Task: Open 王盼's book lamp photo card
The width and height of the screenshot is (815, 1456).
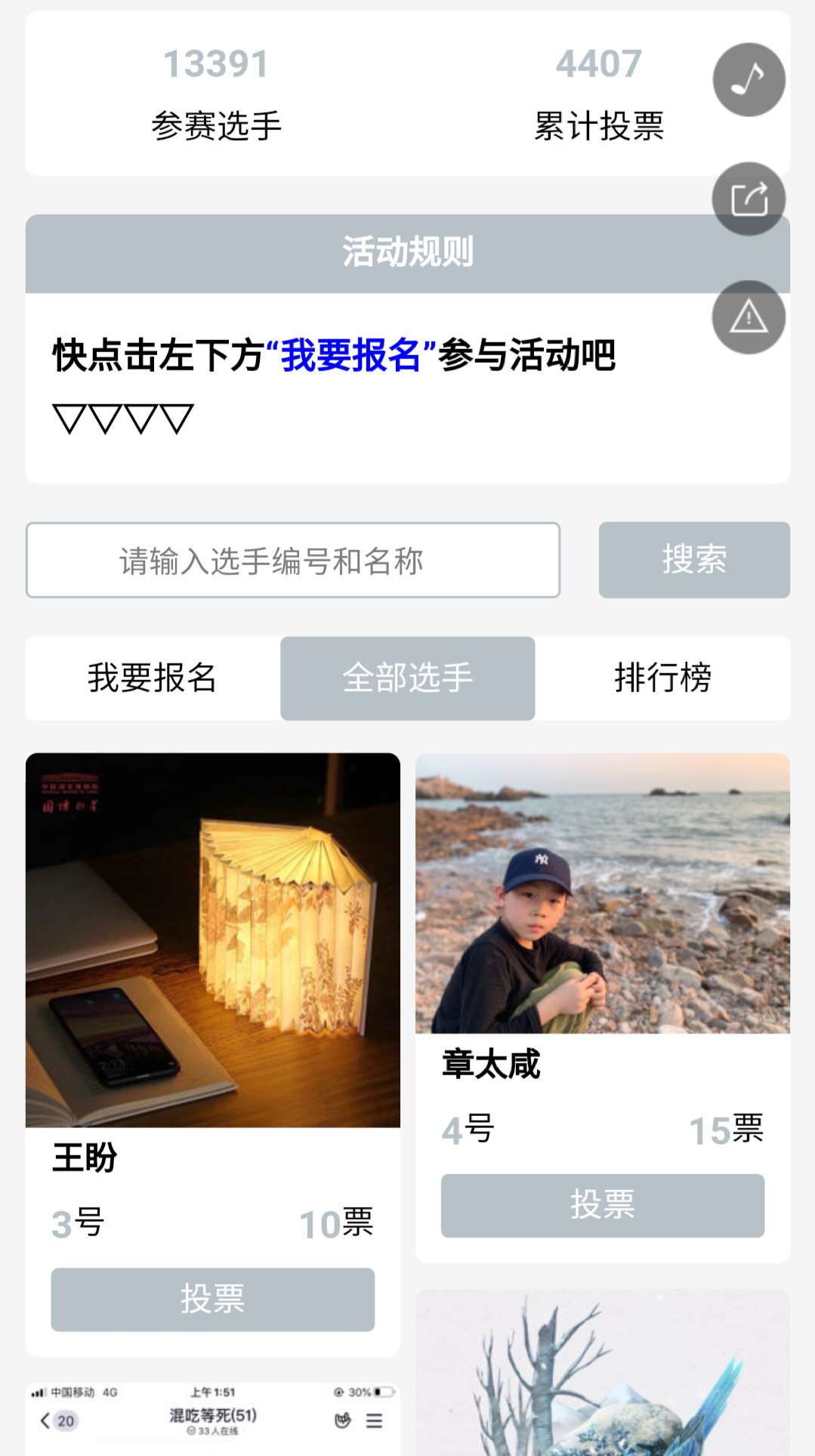Action: pyautogui.click(x=213, y=940)
